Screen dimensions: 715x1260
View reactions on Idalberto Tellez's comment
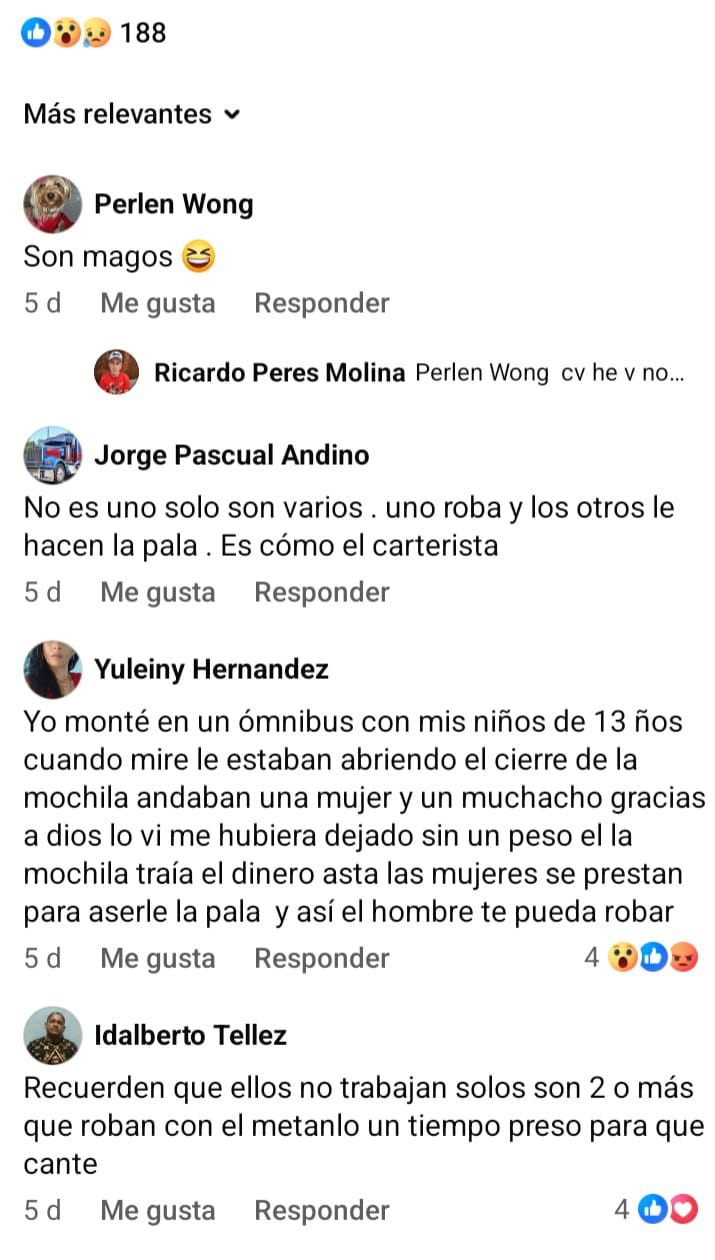pyautogui.click(x=656, y=1210)
